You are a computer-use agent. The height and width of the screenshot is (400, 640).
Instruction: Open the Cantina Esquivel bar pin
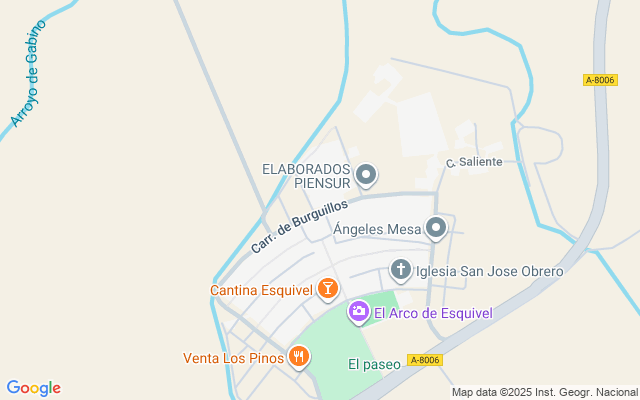(327, 290)
